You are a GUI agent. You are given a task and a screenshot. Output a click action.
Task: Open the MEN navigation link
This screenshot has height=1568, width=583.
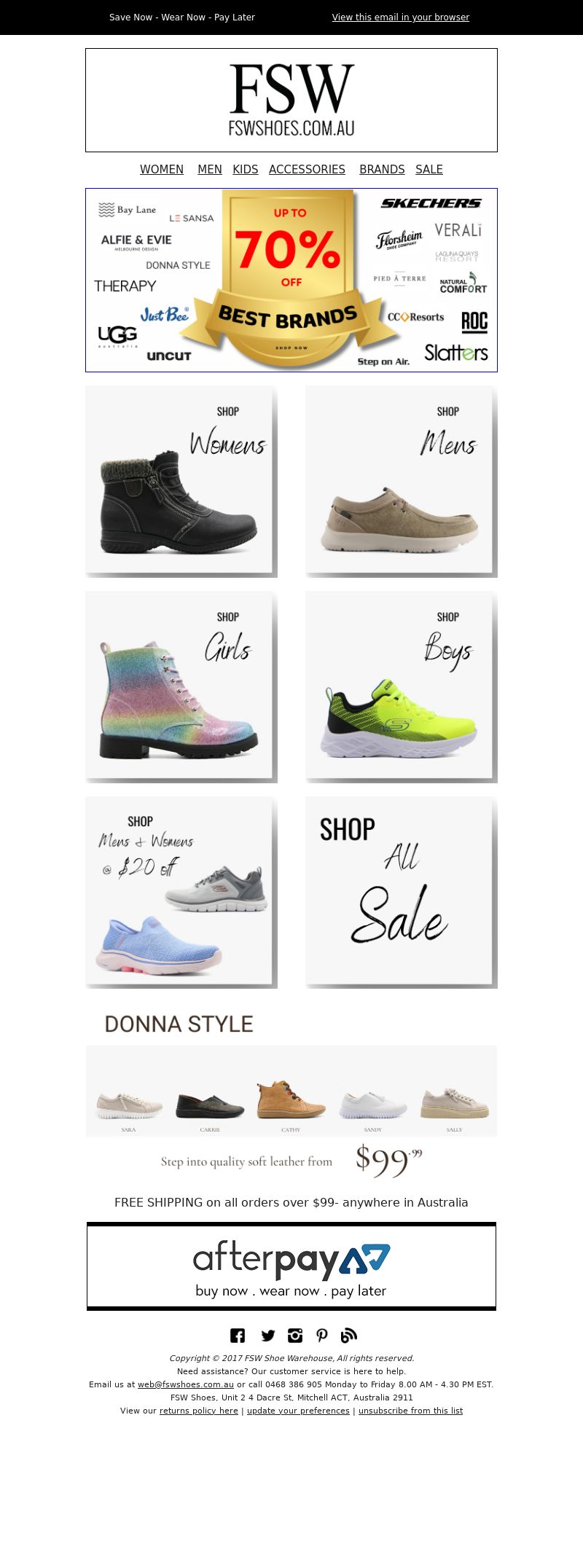[210, 169]
